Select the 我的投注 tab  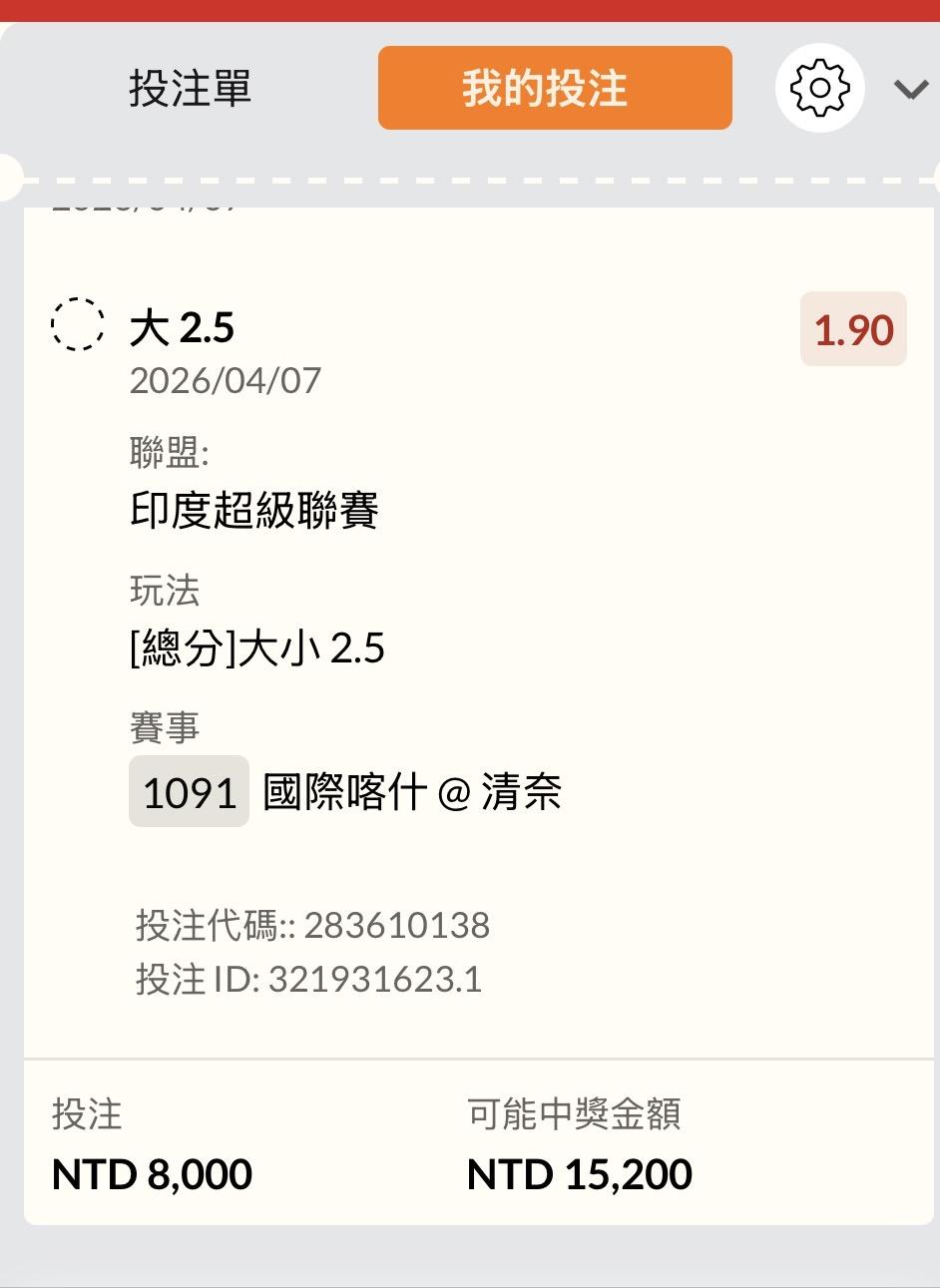click(x=554, y=89)
